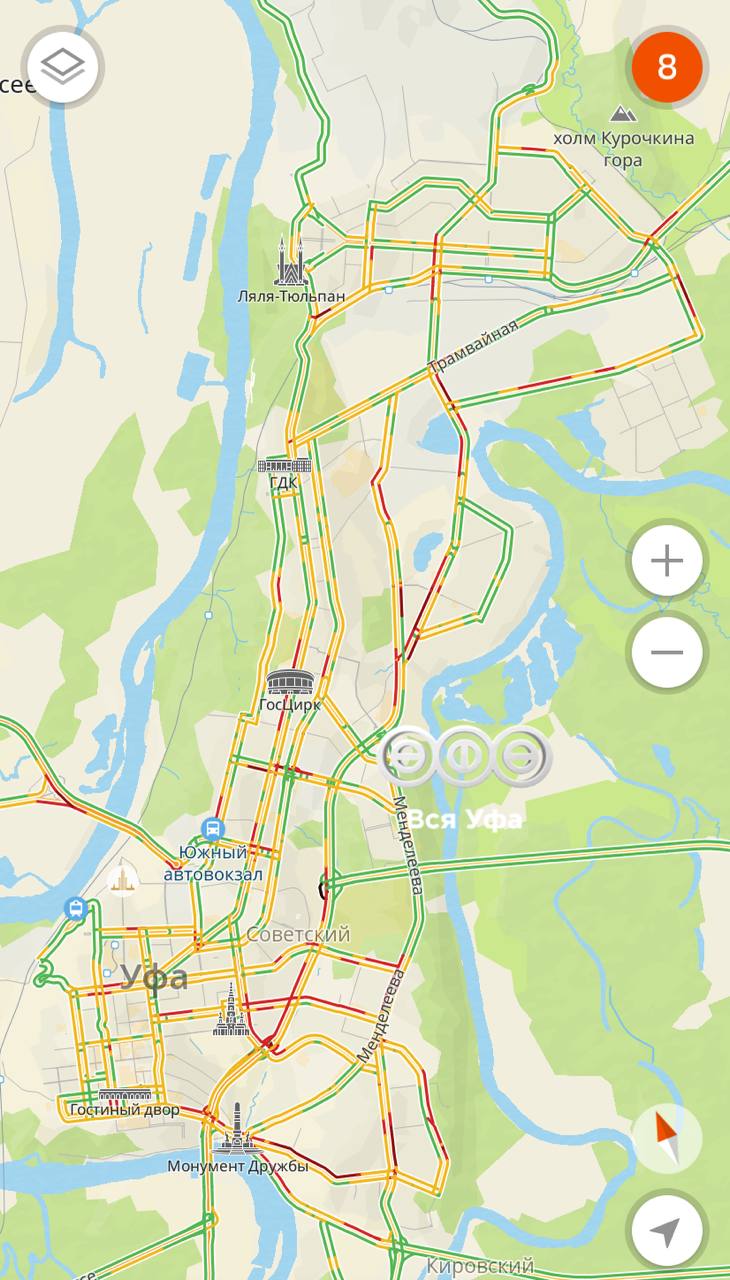
Task: Tap the traffic level 8 indicator
Action: click(x=667, y=67)
